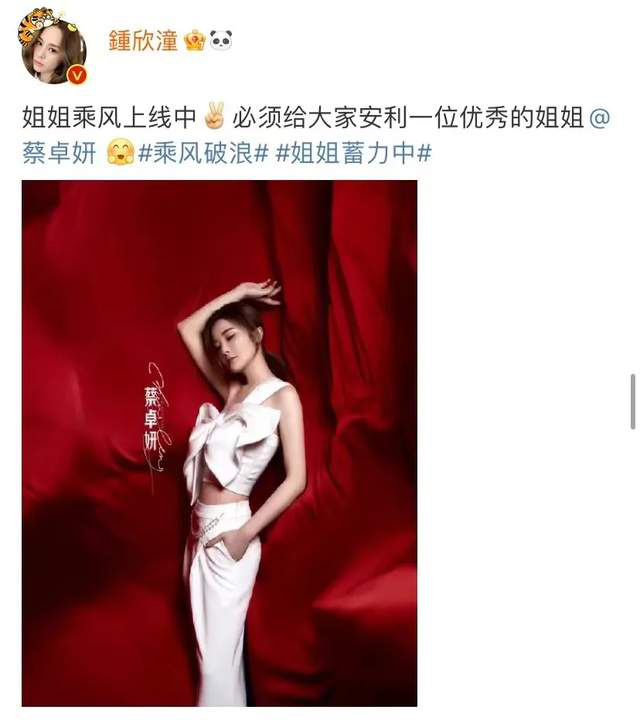Image resolution: width=640 pixels, height=720 pixels.
Task: Open the #姐姐蓄力中# hashtag
Action: 353,155
